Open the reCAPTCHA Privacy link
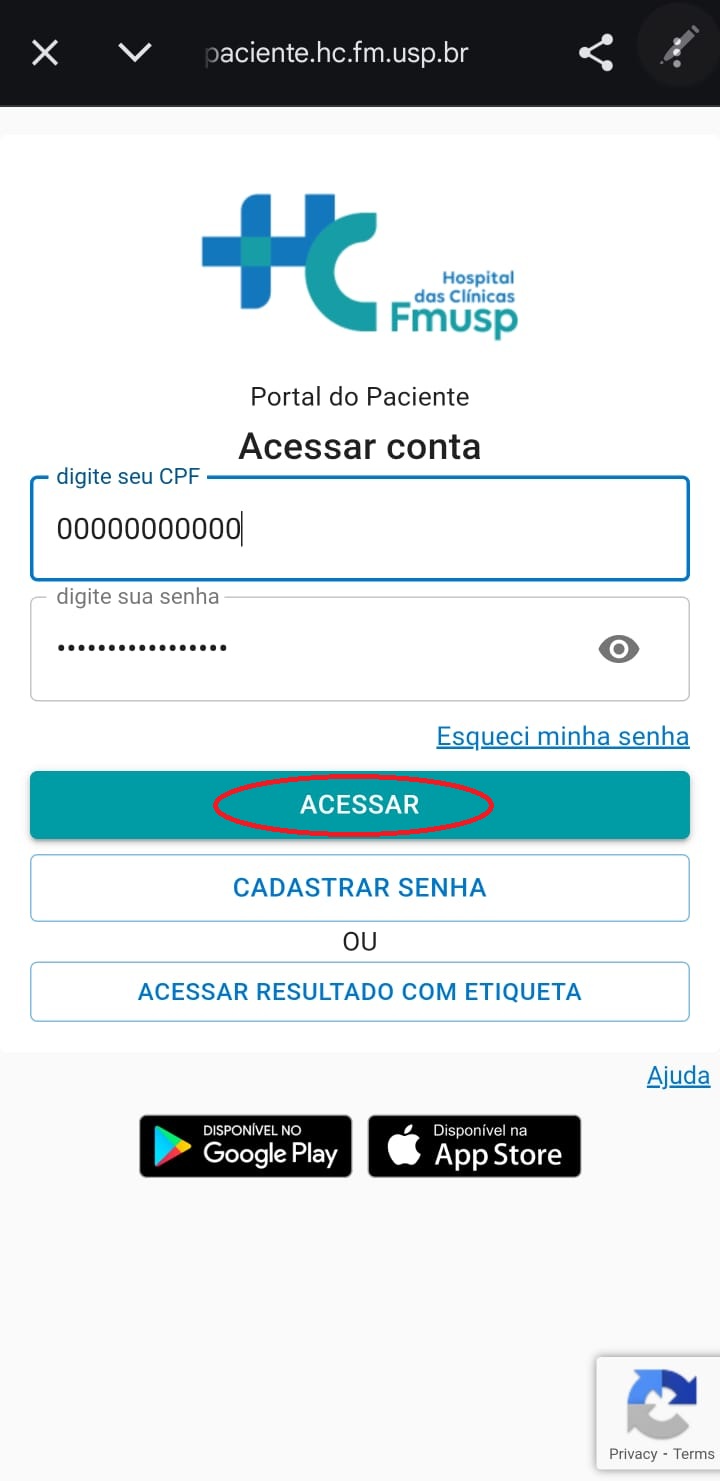This screenshot has width=720, height=1481. point(633,1454)
